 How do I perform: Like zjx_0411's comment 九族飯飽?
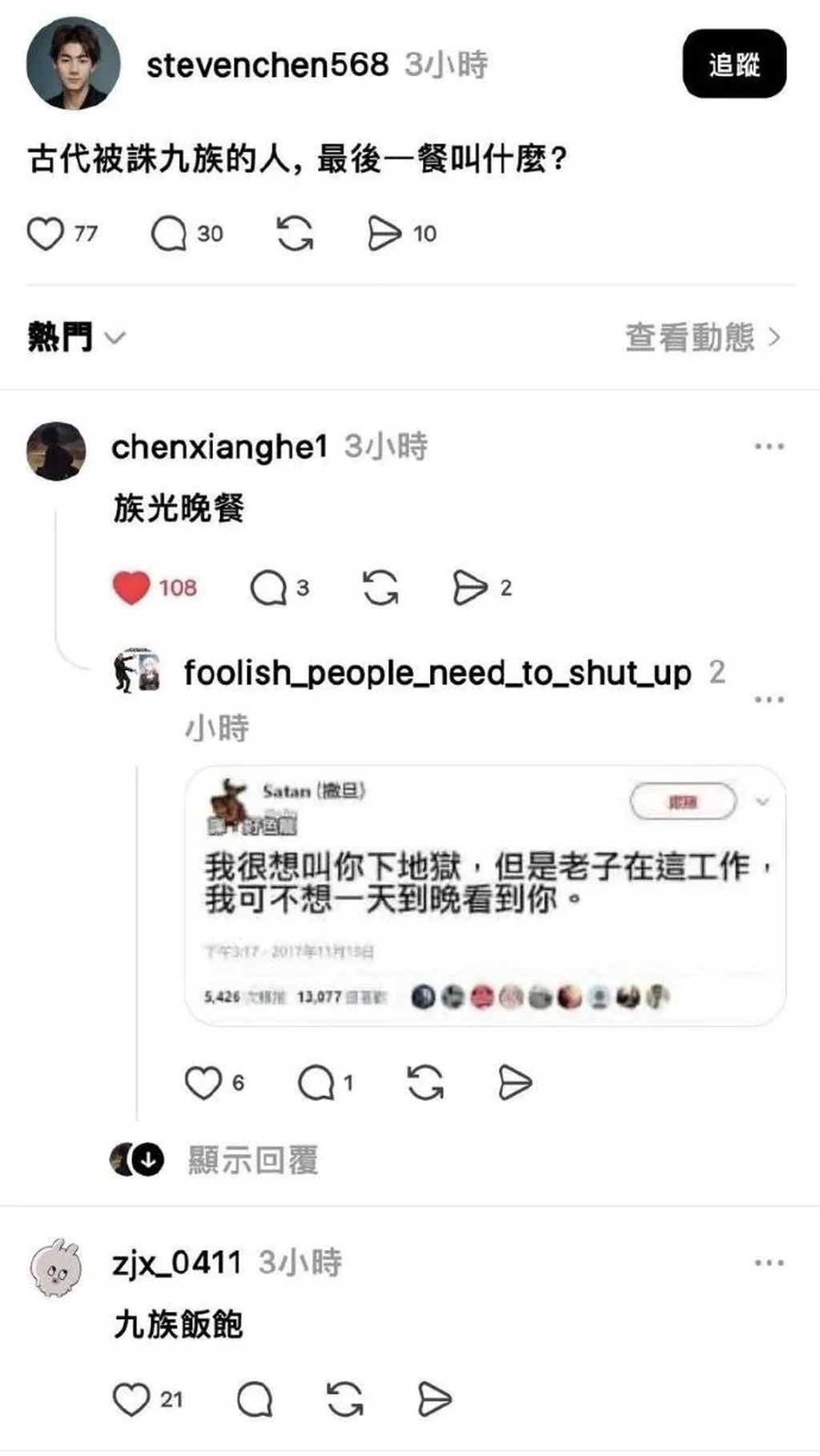[131, 1400]
